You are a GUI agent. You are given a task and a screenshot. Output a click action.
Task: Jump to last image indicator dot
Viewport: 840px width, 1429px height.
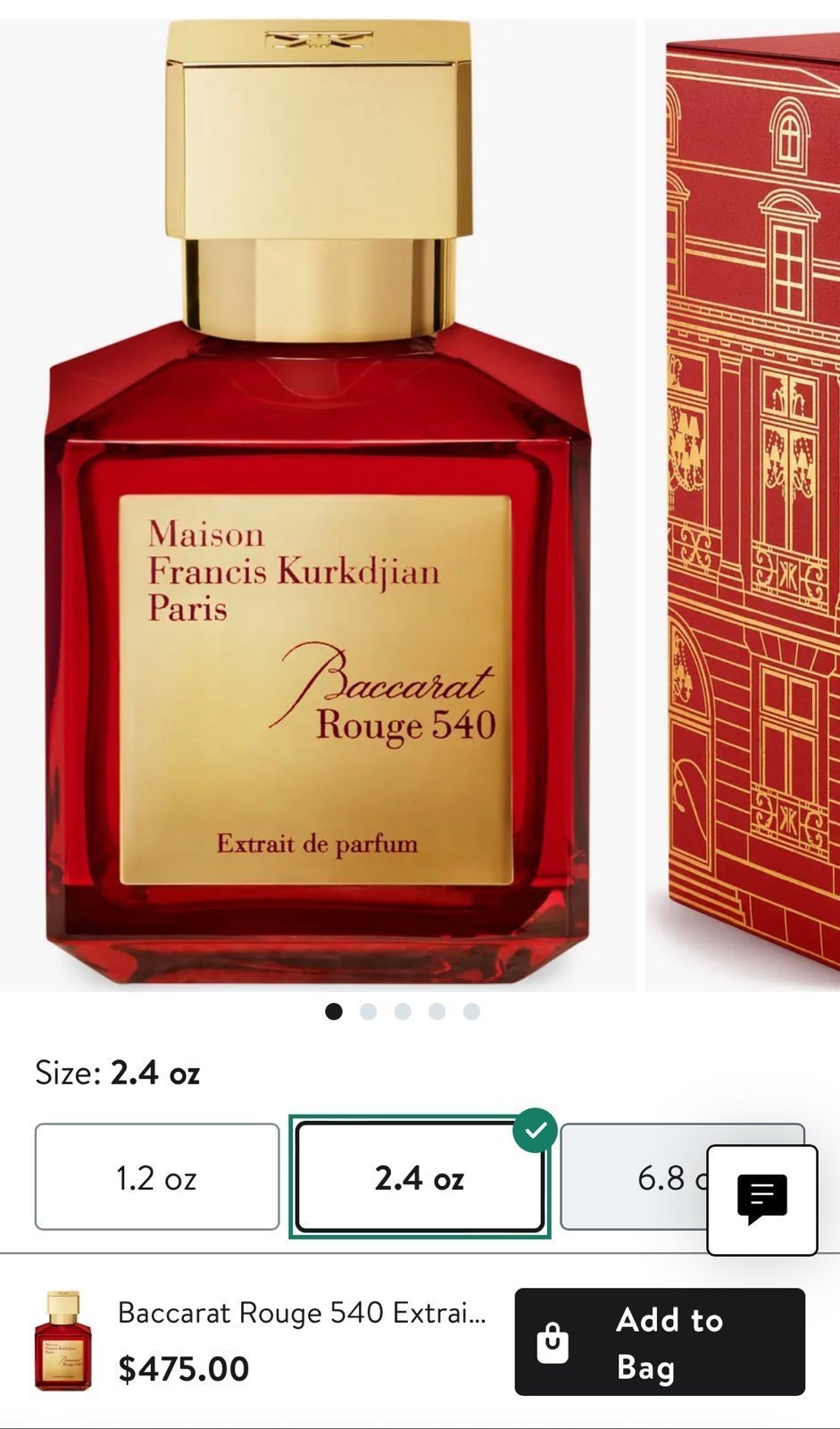(x=471, y=1011)
